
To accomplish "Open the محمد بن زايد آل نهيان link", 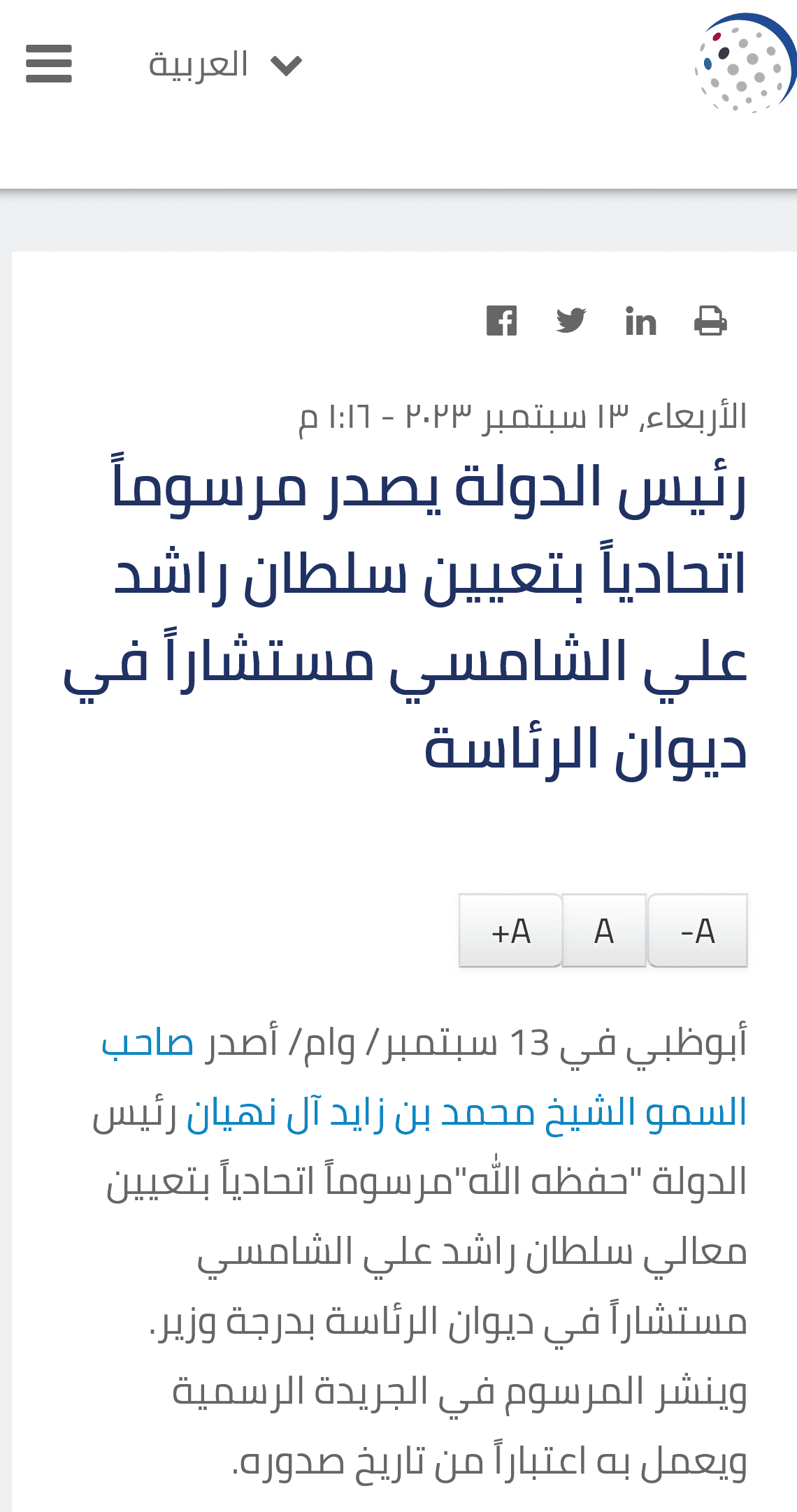I will coord(361,1113).
